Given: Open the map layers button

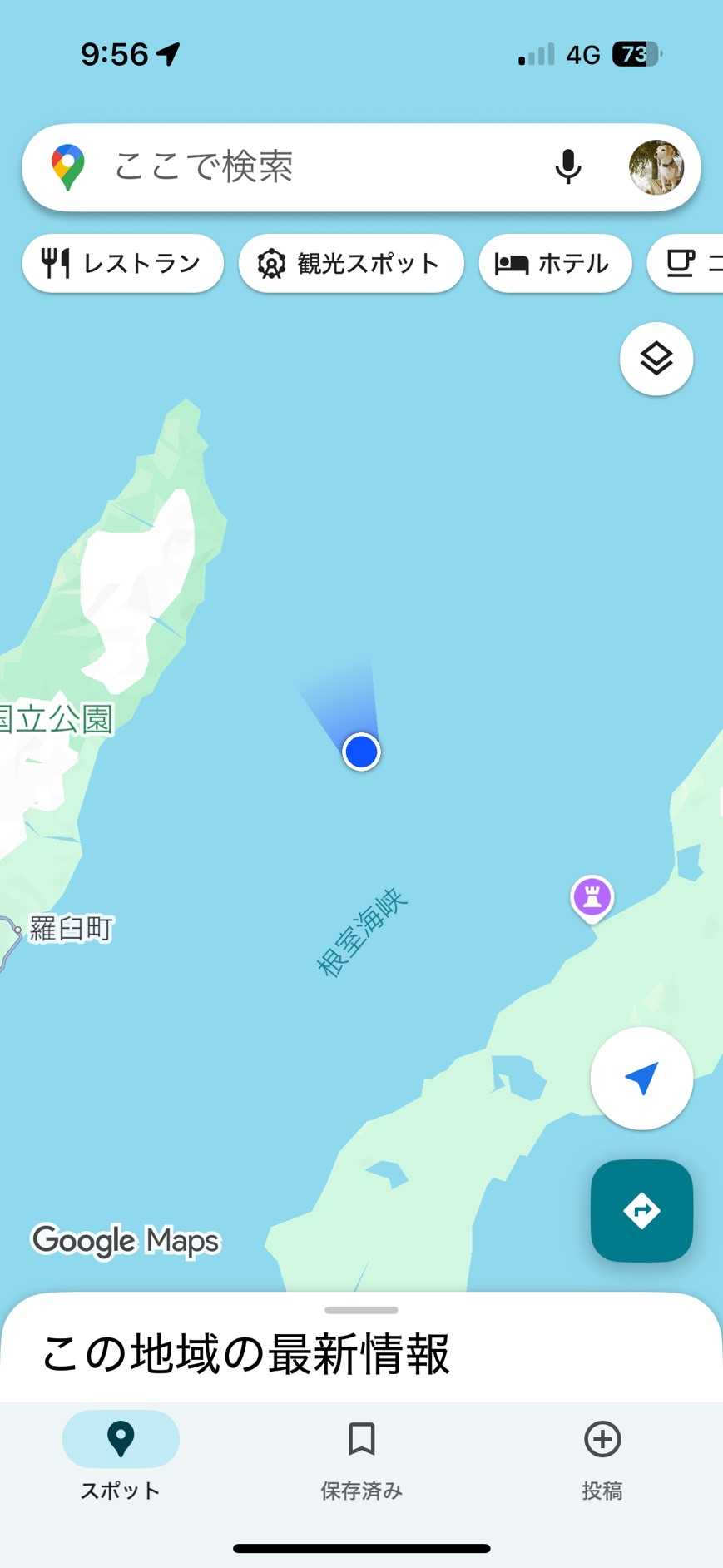Looking at the screenshot, I should [656, 359].
